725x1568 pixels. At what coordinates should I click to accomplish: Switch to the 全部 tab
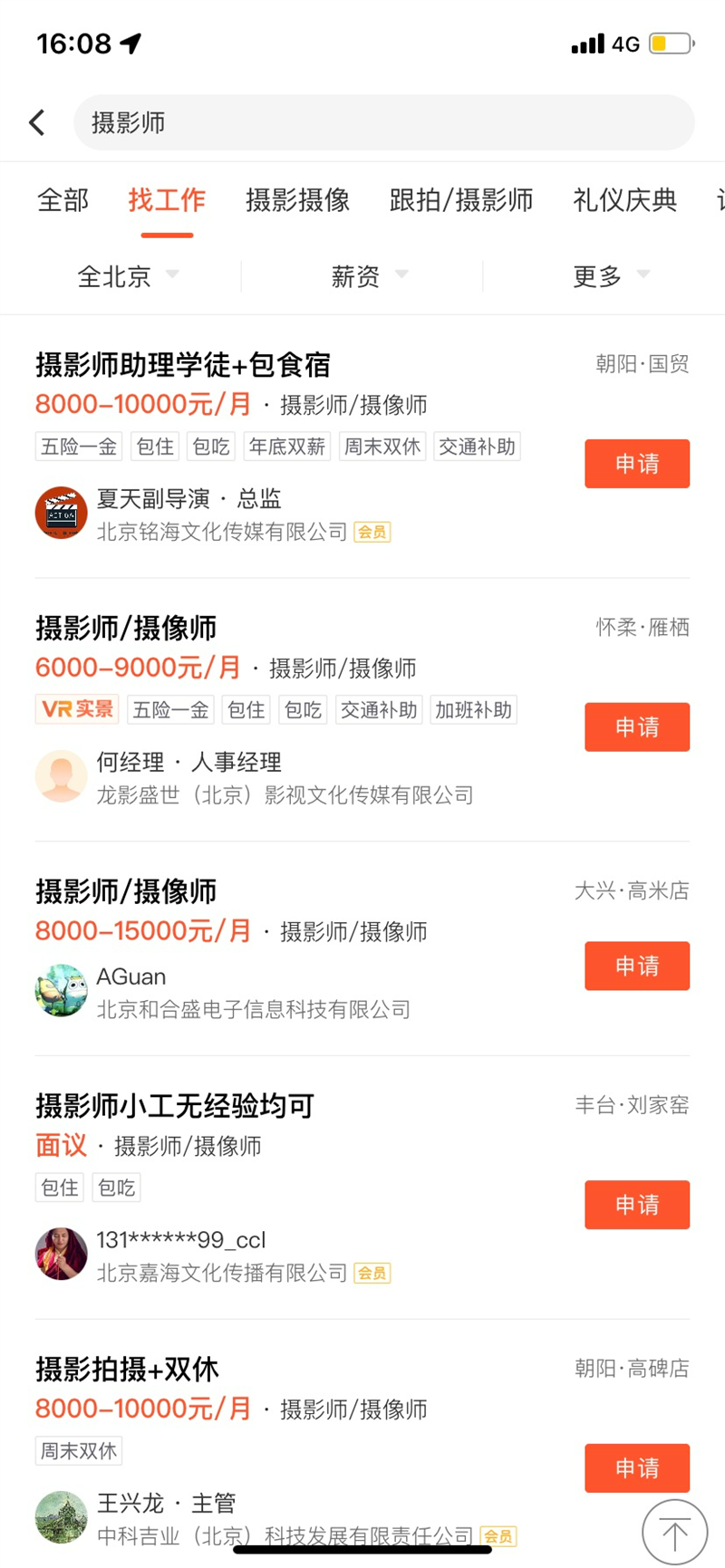pyautogui.click(x=63, y=200)
